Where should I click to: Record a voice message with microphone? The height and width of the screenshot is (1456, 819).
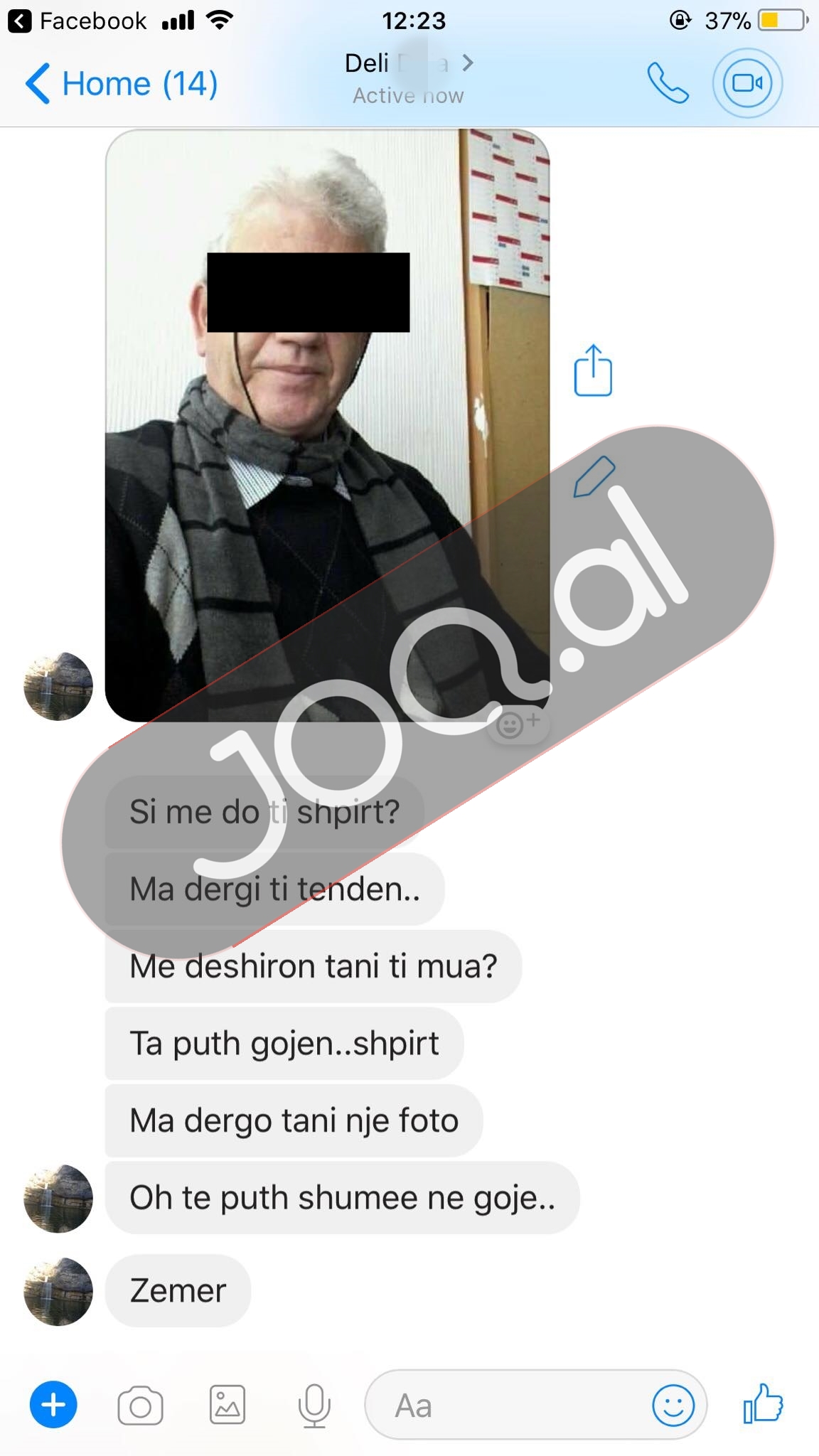pos(314,1405)
